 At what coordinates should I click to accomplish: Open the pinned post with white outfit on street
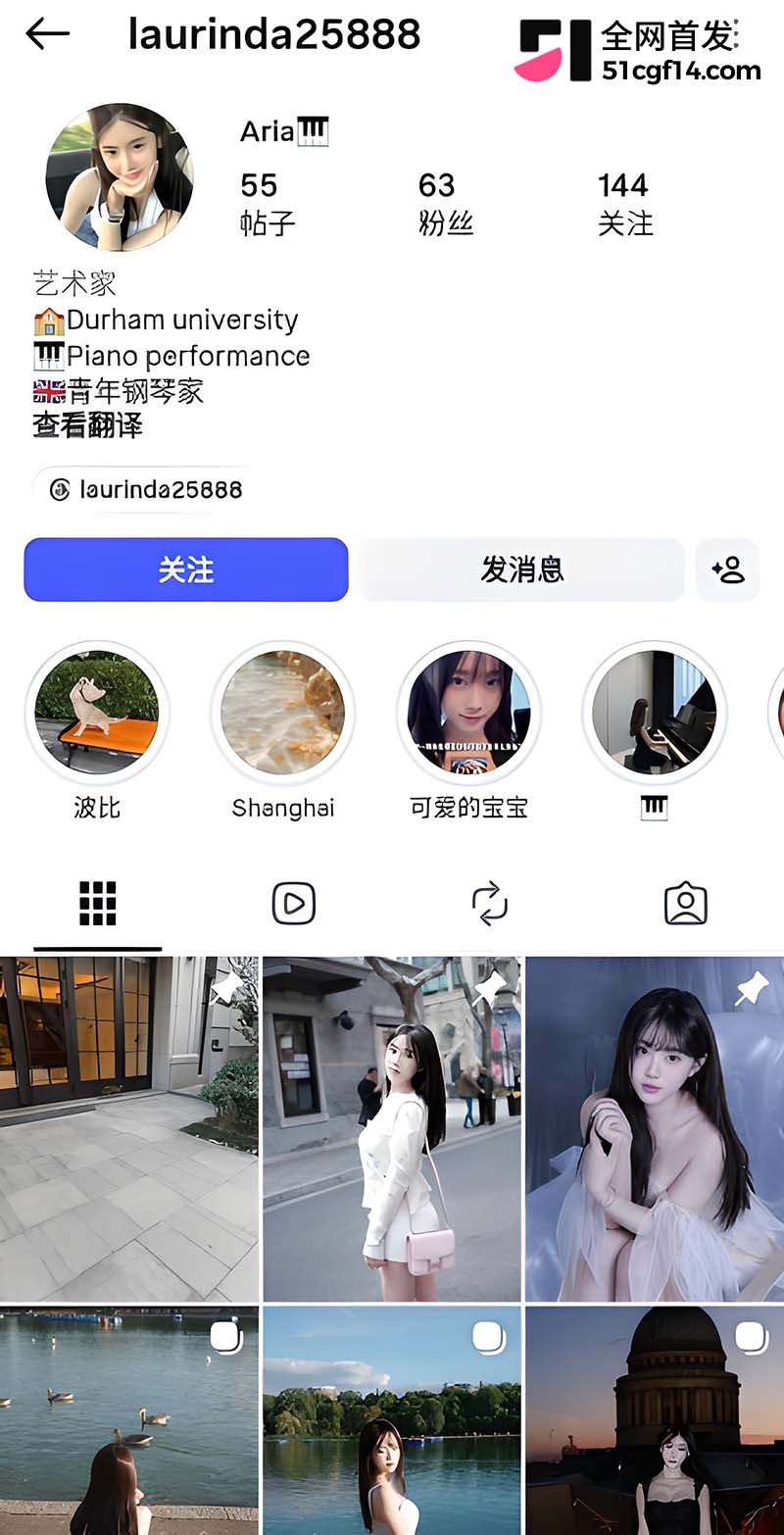click(x=392, y=1129)
